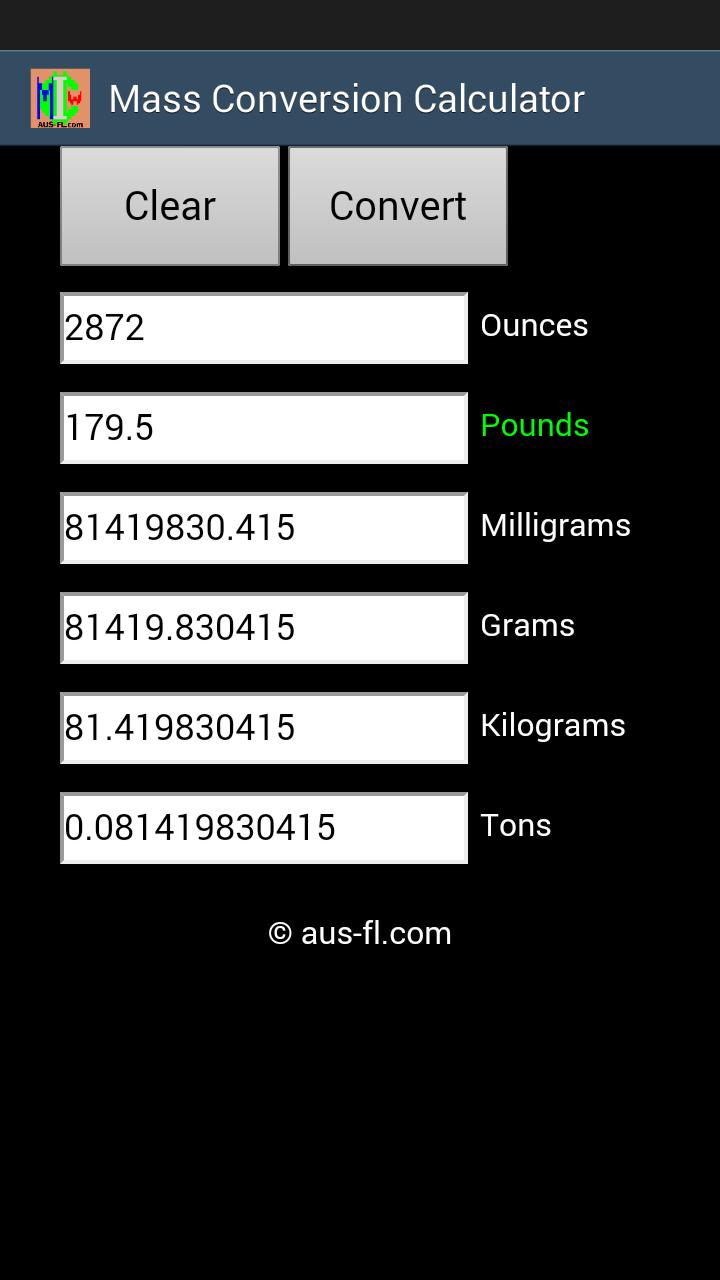Click the aus-fl.com copyright link
The height and width of the screenshot is (1280, 720).
(x=360, y=932)
